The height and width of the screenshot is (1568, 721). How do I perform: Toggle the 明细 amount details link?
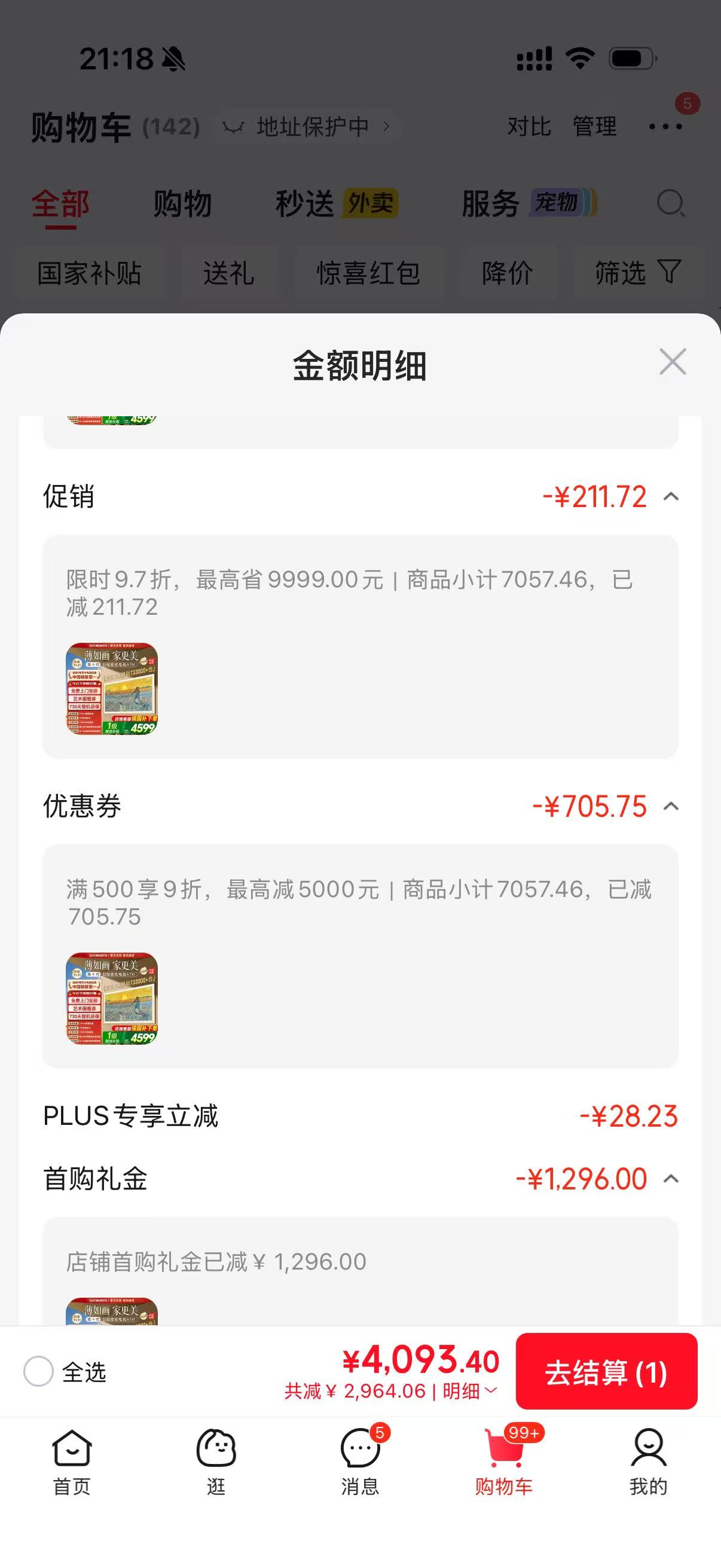click(x=470, y=1392)
